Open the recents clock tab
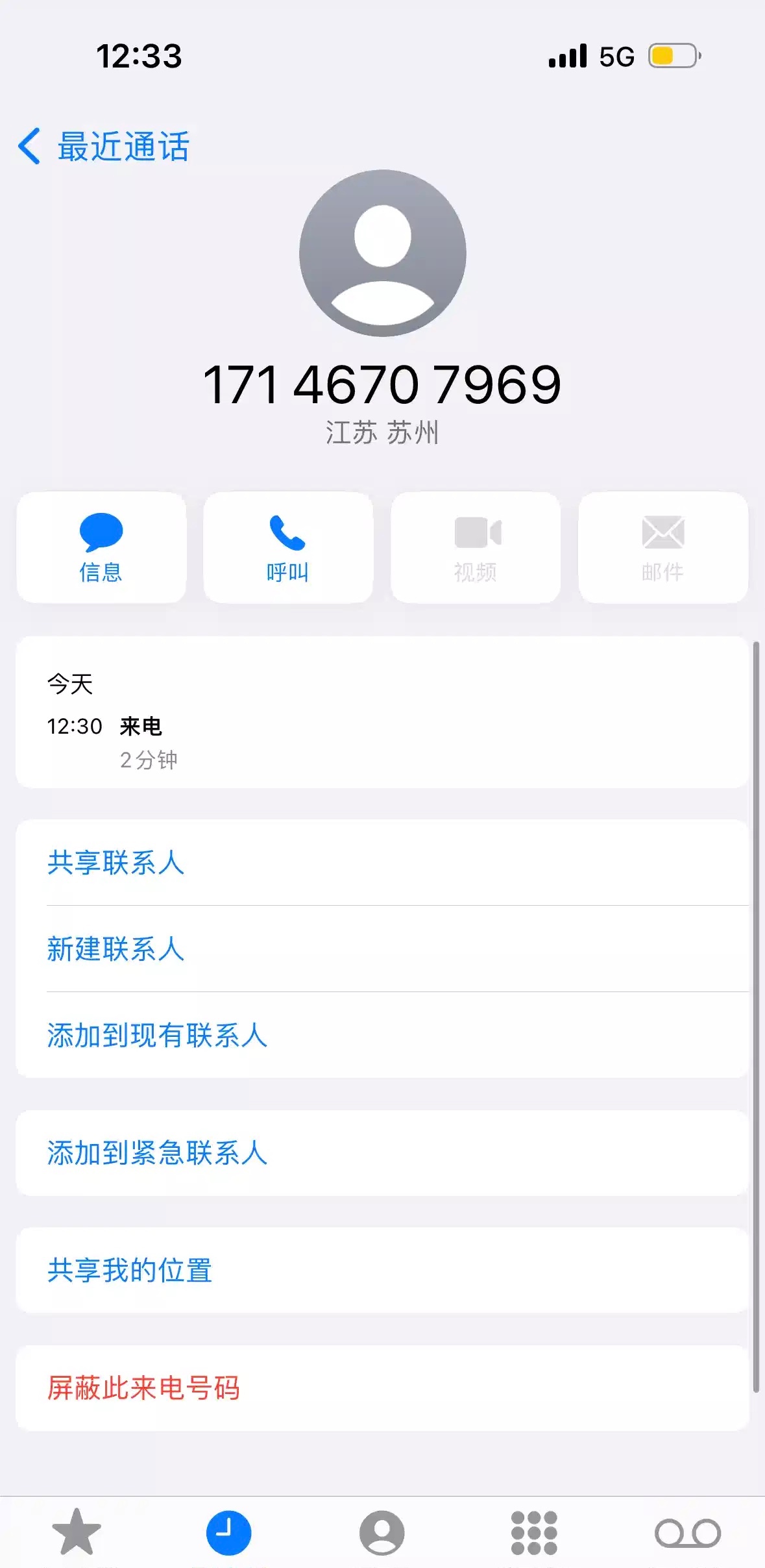 click(x=228, y=1532)
